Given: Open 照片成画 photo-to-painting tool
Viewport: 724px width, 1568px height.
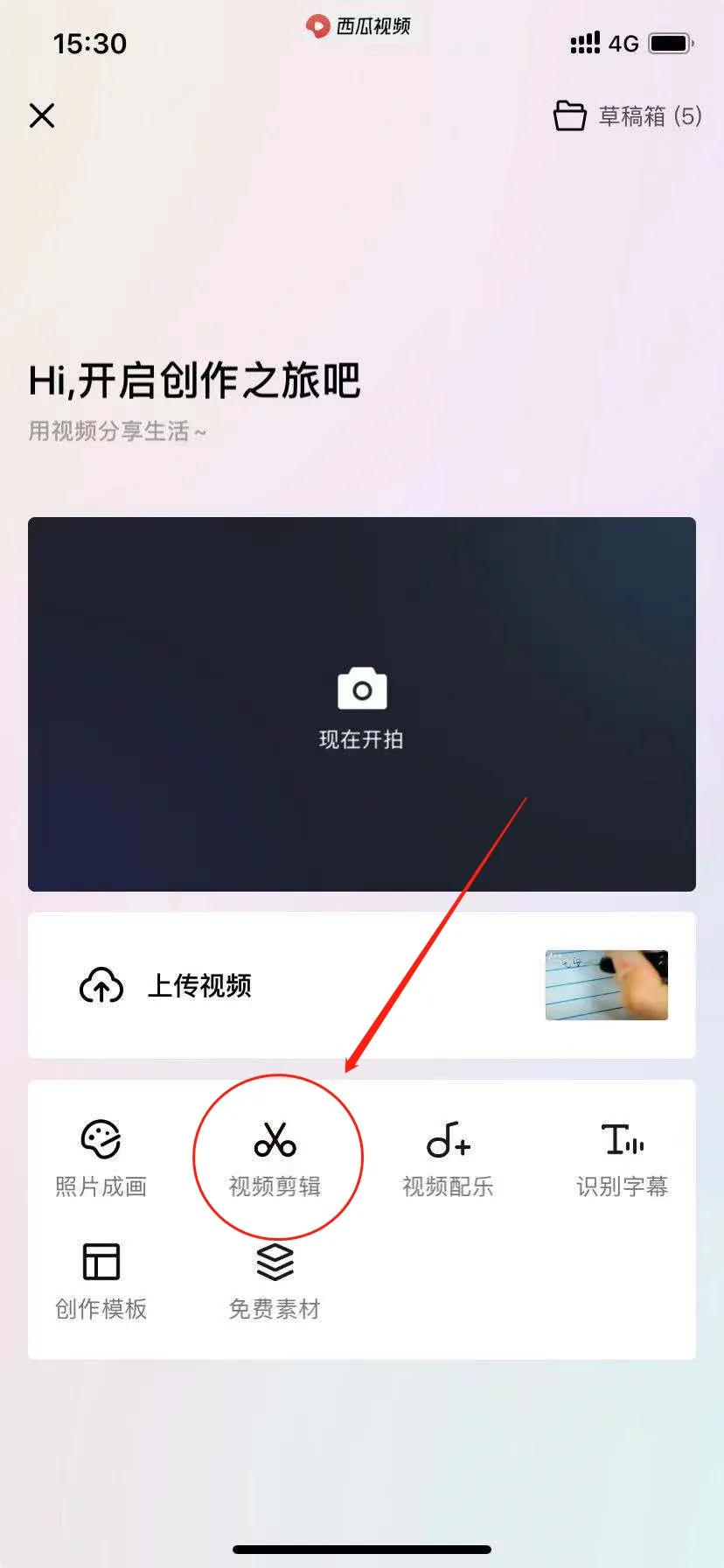Looking at the screenshot, I should 101,1158.
